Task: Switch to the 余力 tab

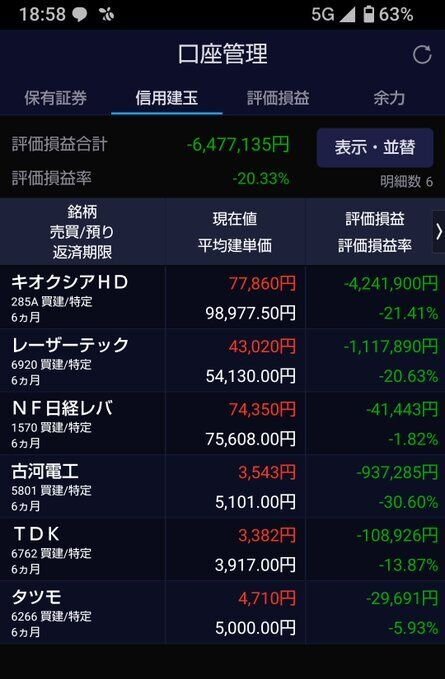Action: point(389,98)
